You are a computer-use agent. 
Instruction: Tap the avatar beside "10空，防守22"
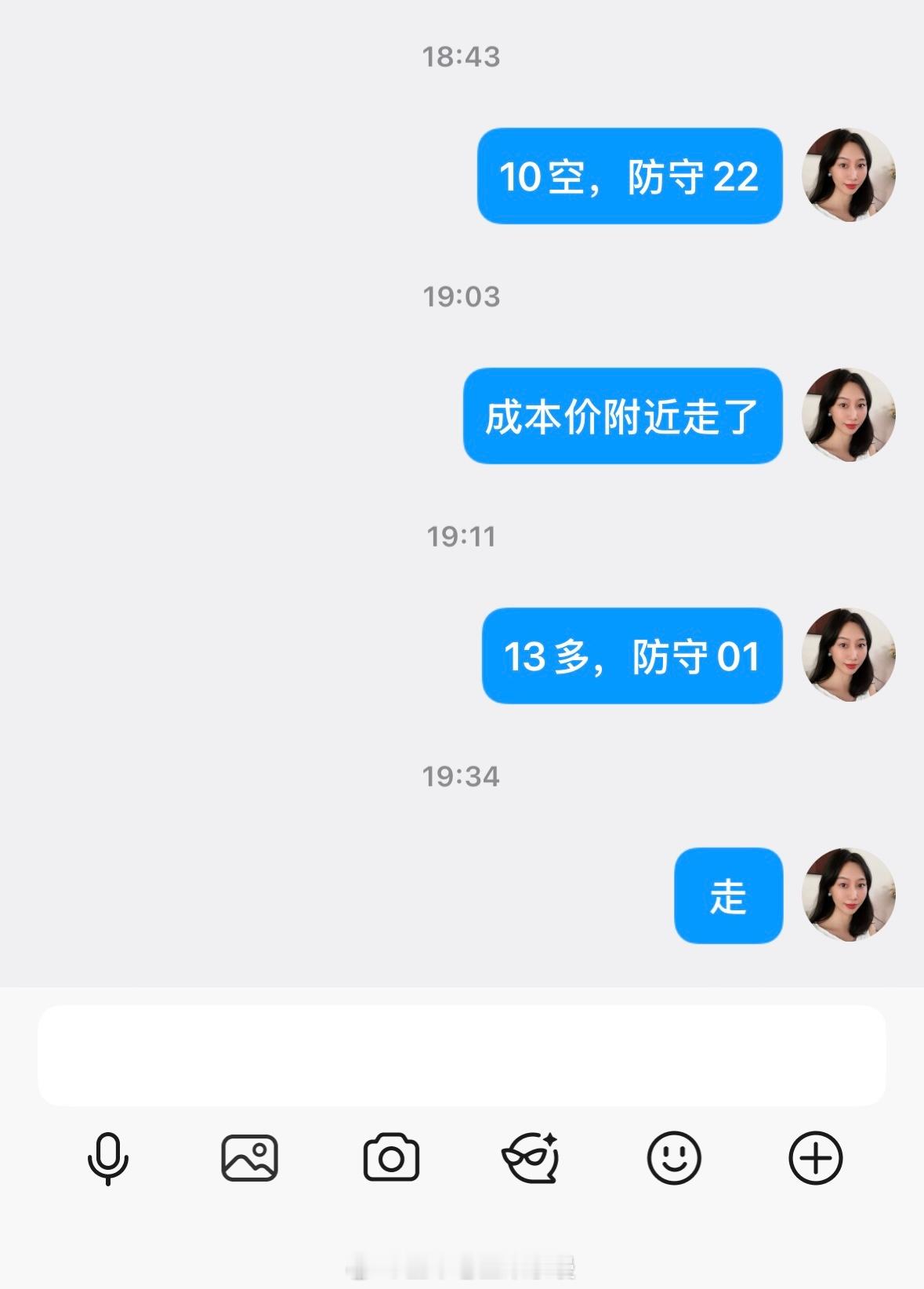(x=849, y=176)
